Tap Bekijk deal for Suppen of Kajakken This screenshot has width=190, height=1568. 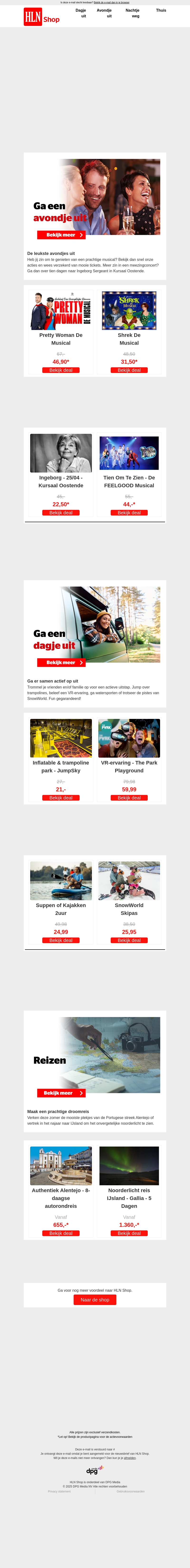coord(61,940)
